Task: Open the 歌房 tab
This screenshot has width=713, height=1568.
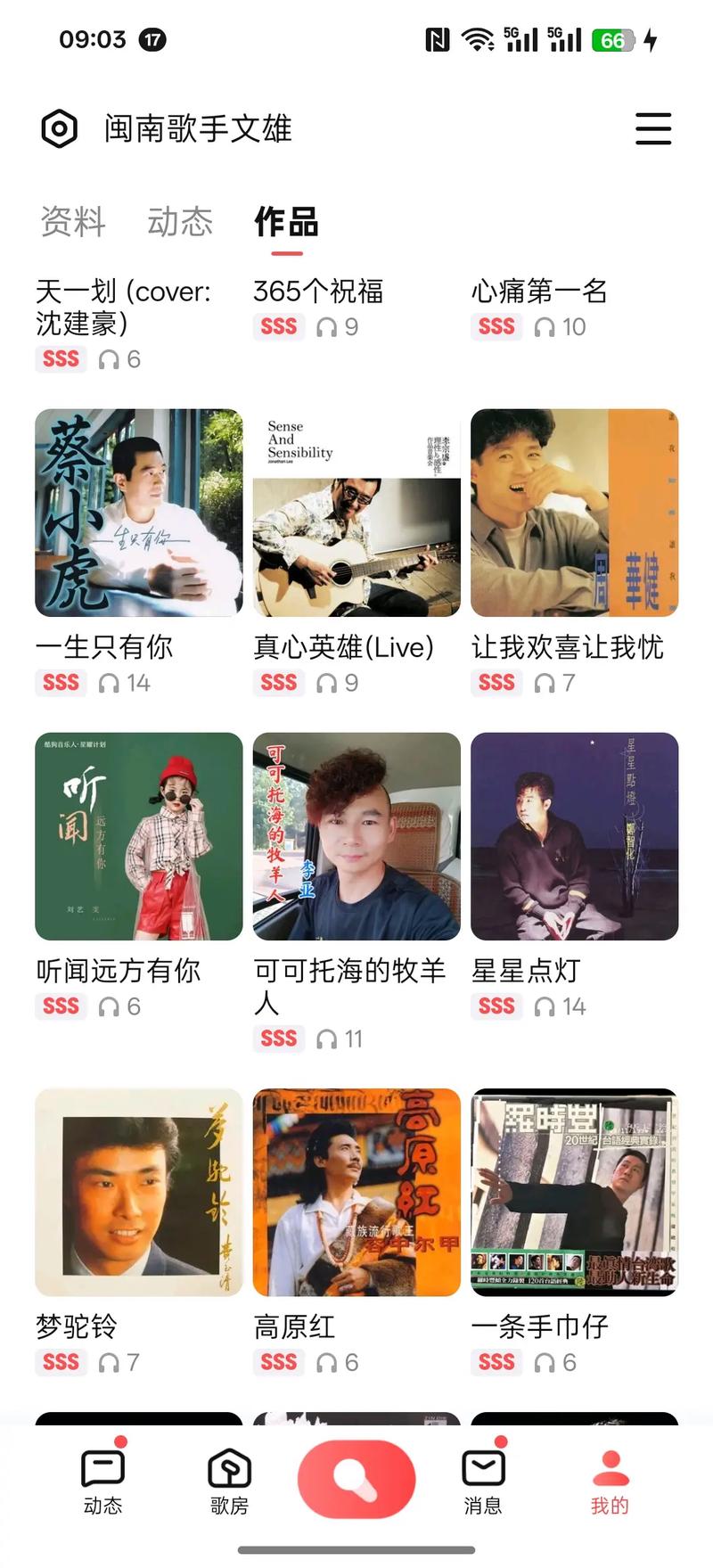Action: click(x=229, y=1481)
